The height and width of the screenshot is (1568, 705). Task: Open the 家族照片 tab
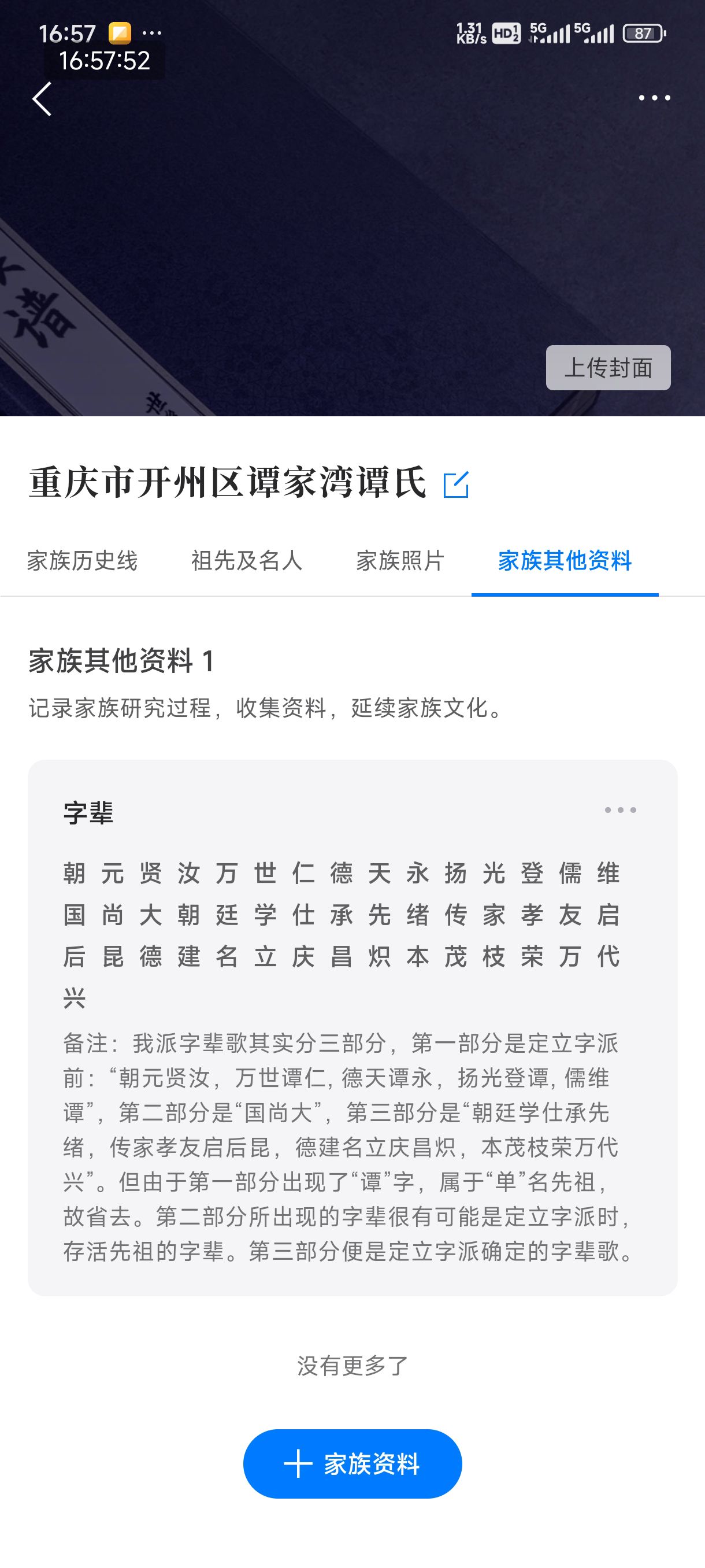(x=400, y=561)
